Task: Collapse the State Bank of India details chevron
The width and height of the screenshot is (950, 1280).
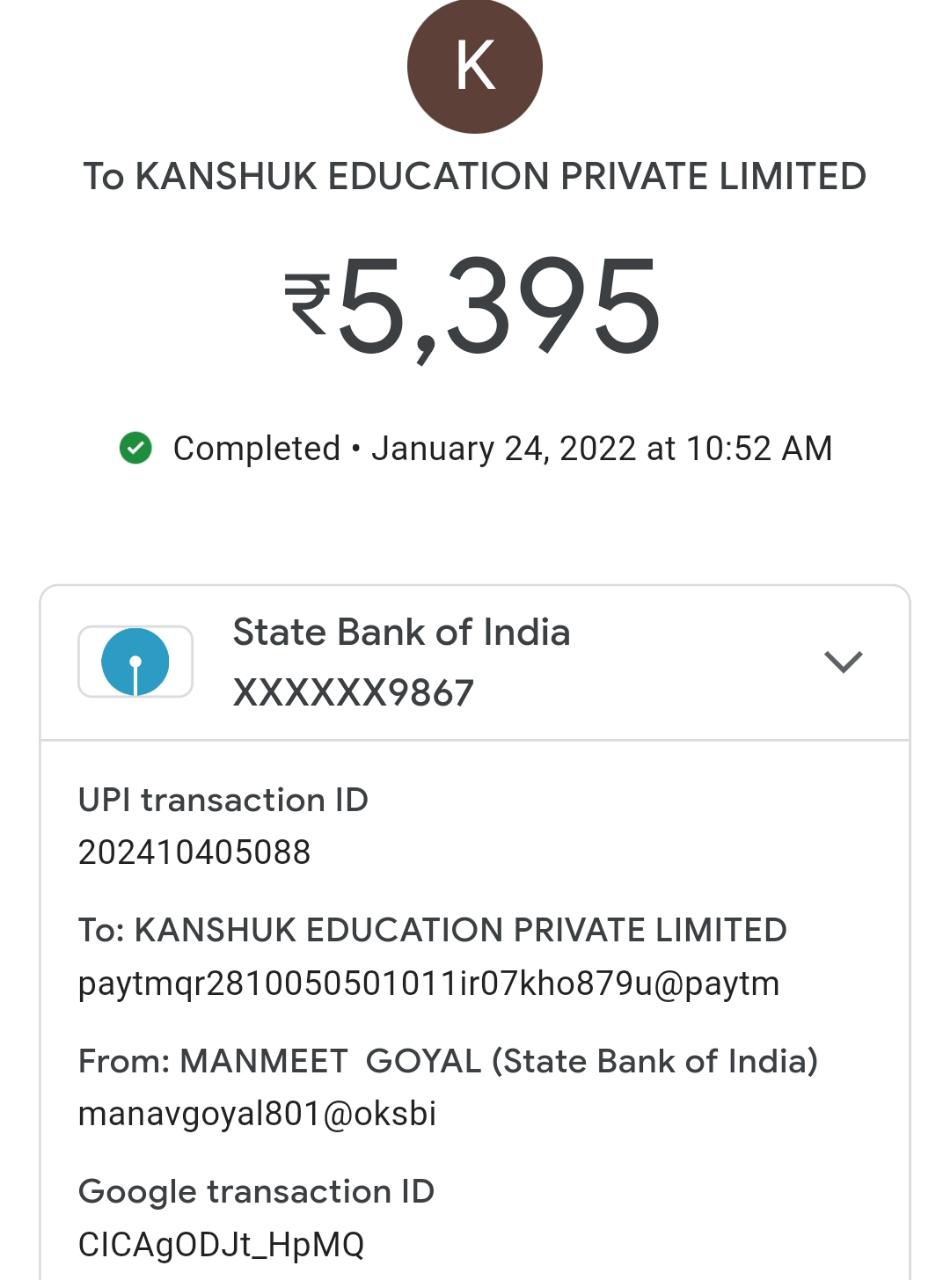Action: coord(842,662)
